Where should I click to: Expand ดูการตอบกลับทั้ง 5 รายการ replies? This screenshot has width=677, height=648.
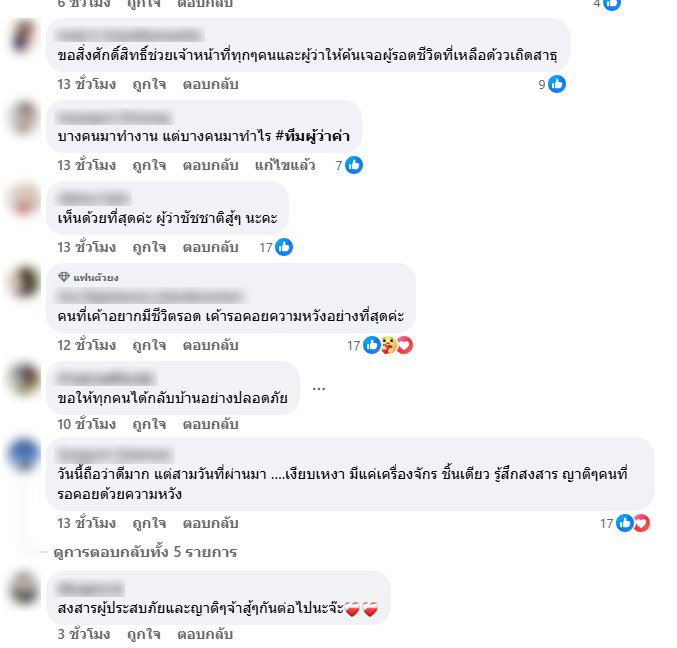[147, 552]
